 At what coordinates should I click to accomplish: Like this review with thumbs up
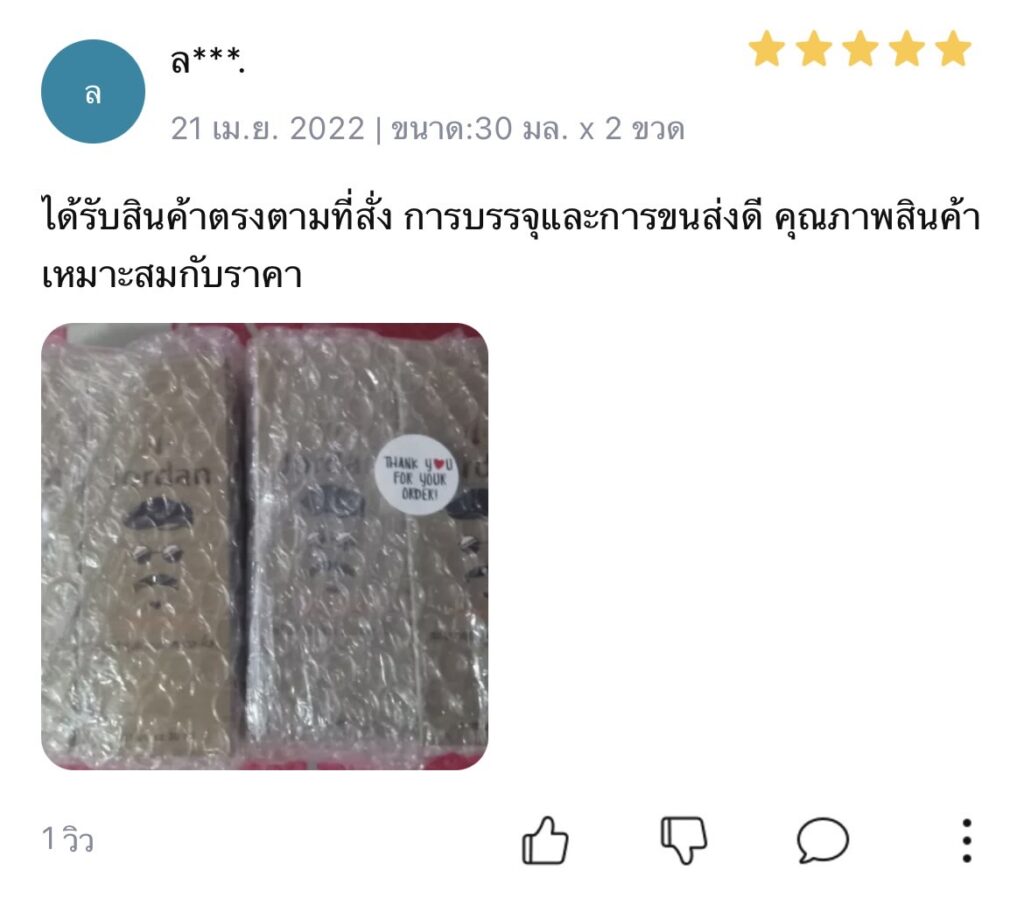[545, 840]
